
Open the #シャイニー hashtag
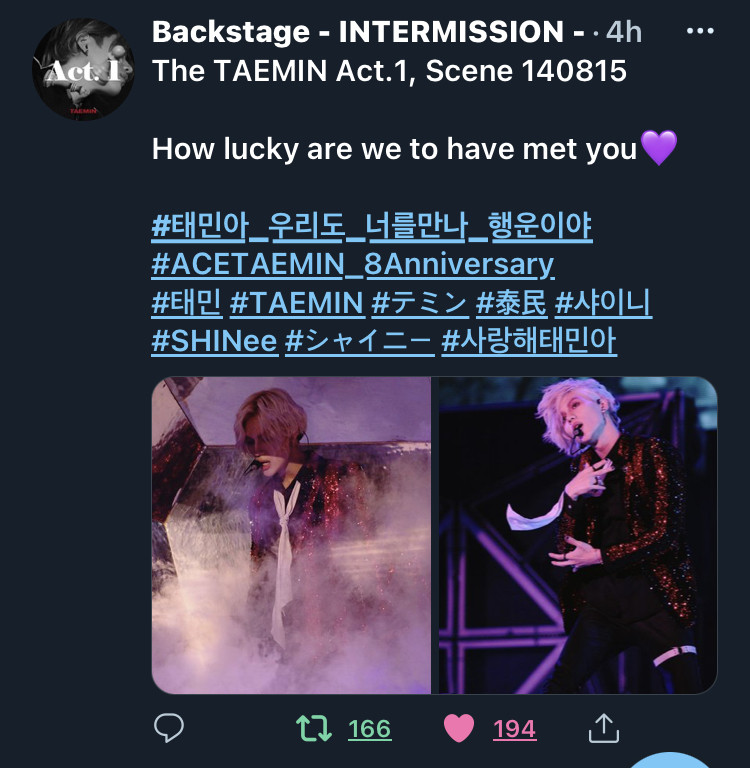point(359,341)
